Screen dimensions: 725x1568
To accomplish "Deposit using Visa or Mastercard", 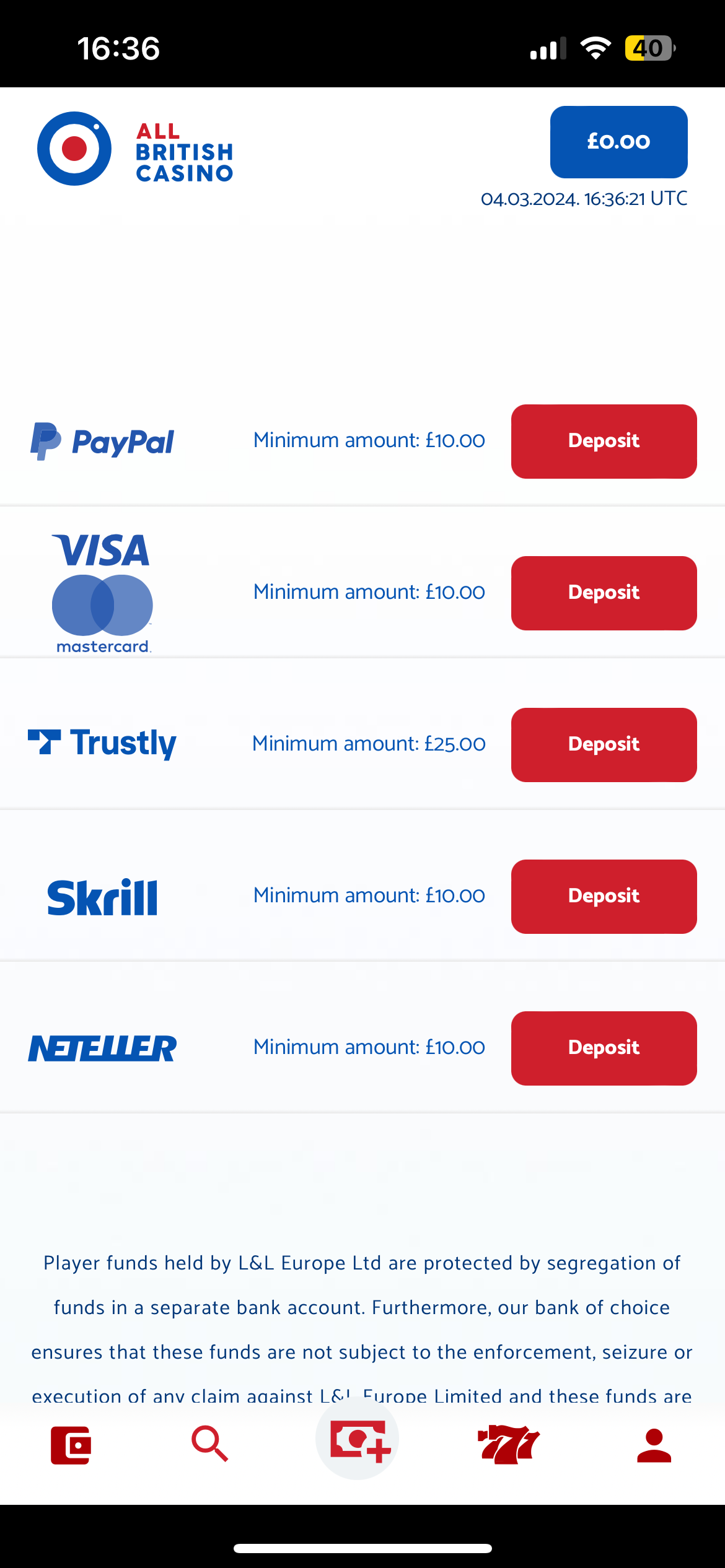I will 604,593.
